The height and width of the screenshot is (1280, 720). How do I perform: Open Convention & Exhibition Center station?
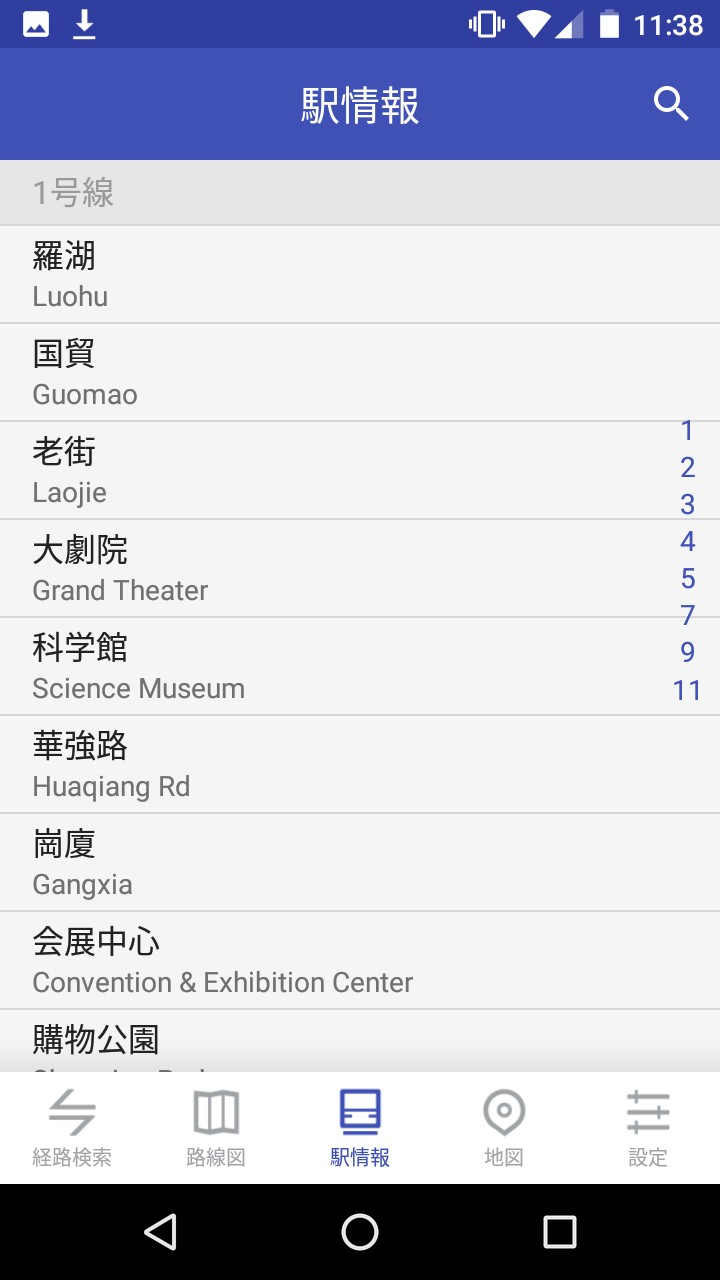300,960
